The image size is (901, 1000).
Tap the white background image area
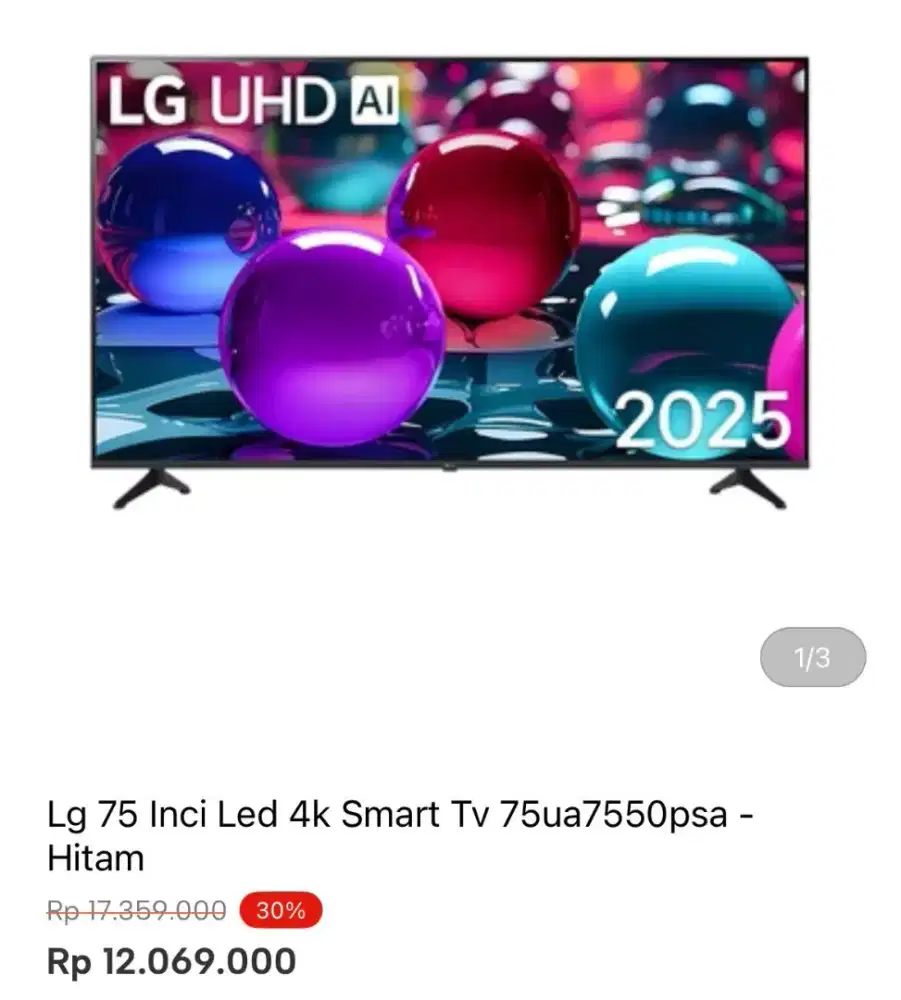tap(450, 600)
